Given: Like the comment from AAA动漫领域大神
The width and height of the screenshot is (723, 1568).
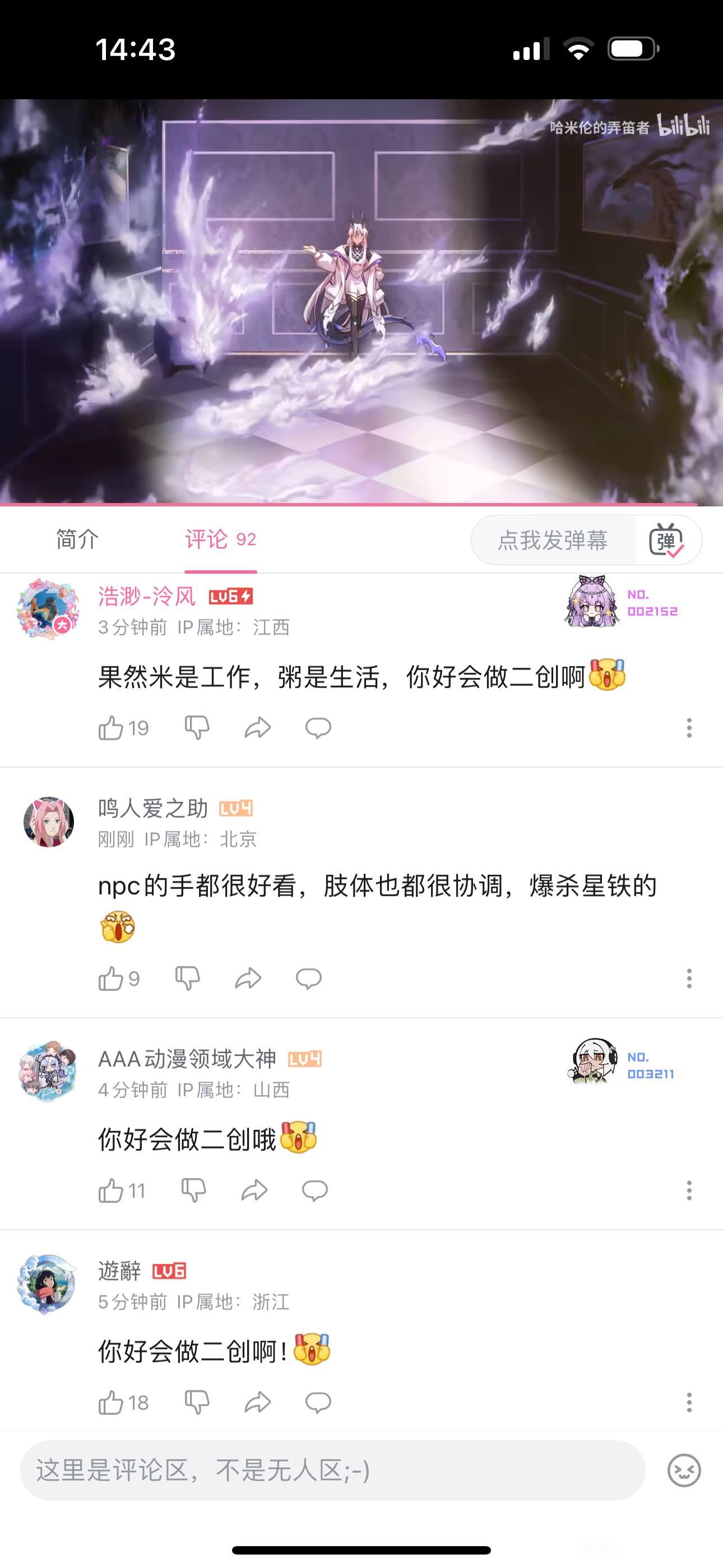Looking at the screenshot, I should [x=122, y=1191].
